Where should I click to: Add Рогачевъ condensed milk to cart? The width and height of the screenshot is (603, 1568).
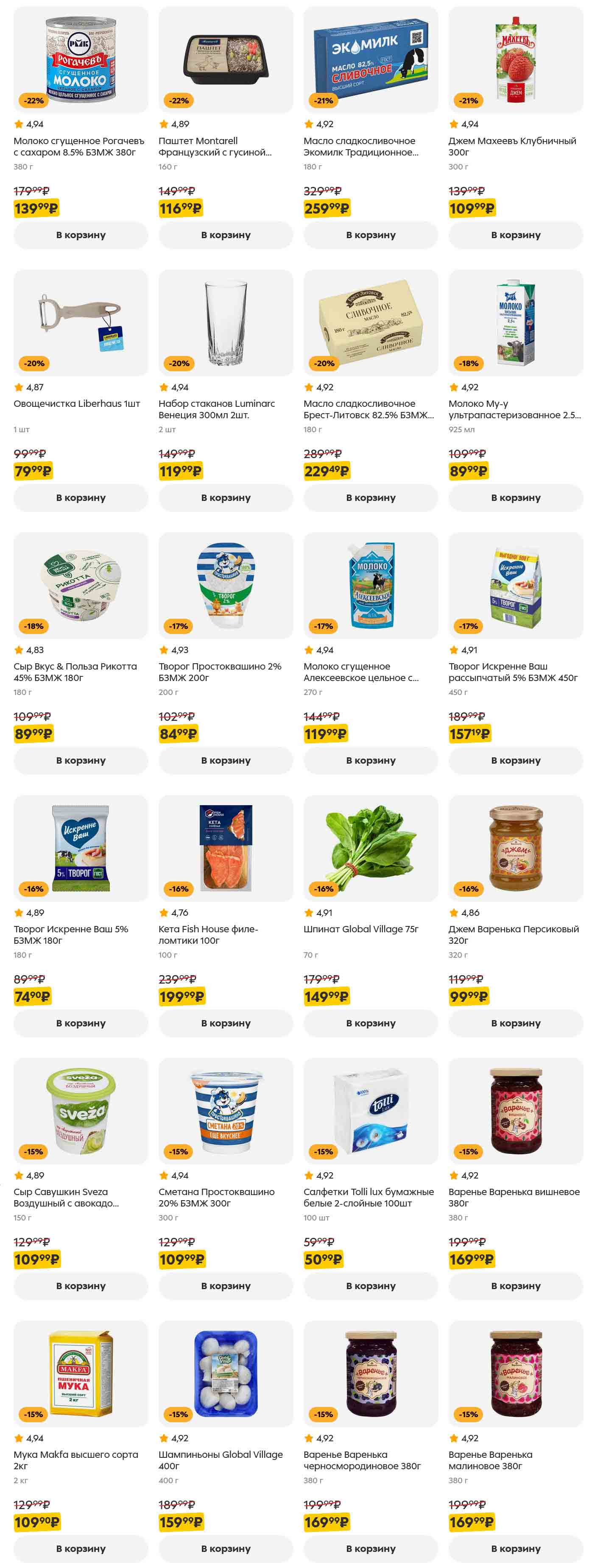pyautogui.click(x=81, y=235)
